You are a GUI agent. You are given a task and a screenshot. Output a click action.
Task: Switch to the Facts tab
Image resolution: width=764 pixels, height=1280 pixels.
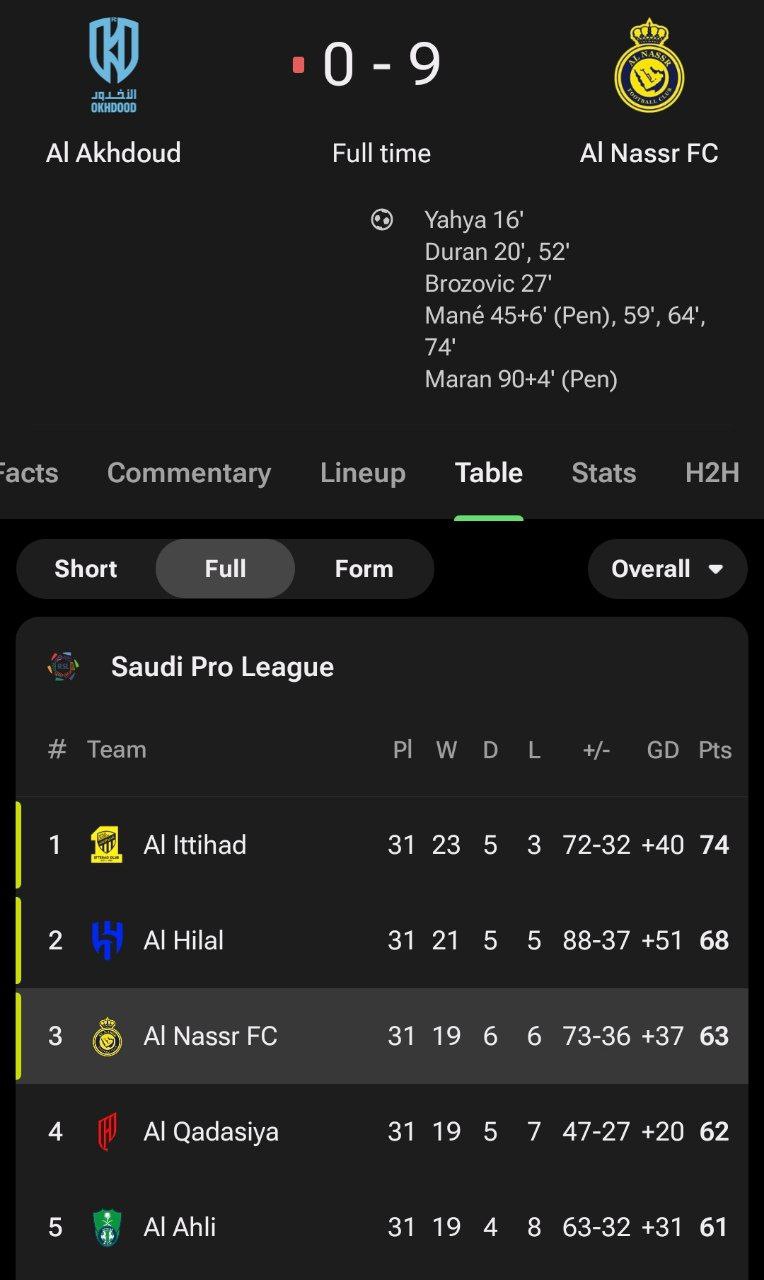[28, 473]
